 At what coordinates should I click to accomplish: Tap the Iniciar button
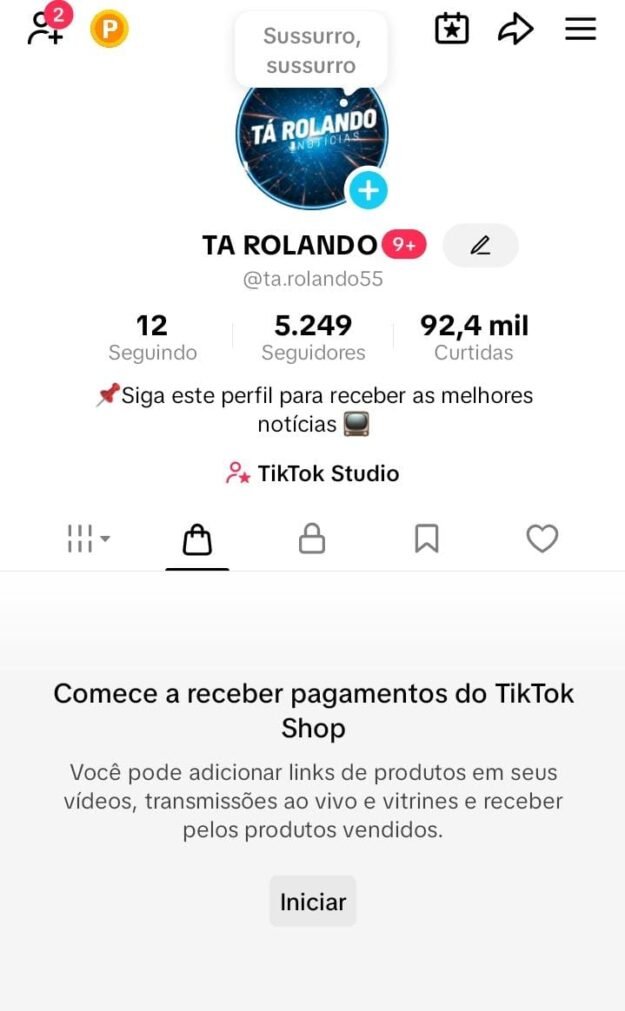313,901
